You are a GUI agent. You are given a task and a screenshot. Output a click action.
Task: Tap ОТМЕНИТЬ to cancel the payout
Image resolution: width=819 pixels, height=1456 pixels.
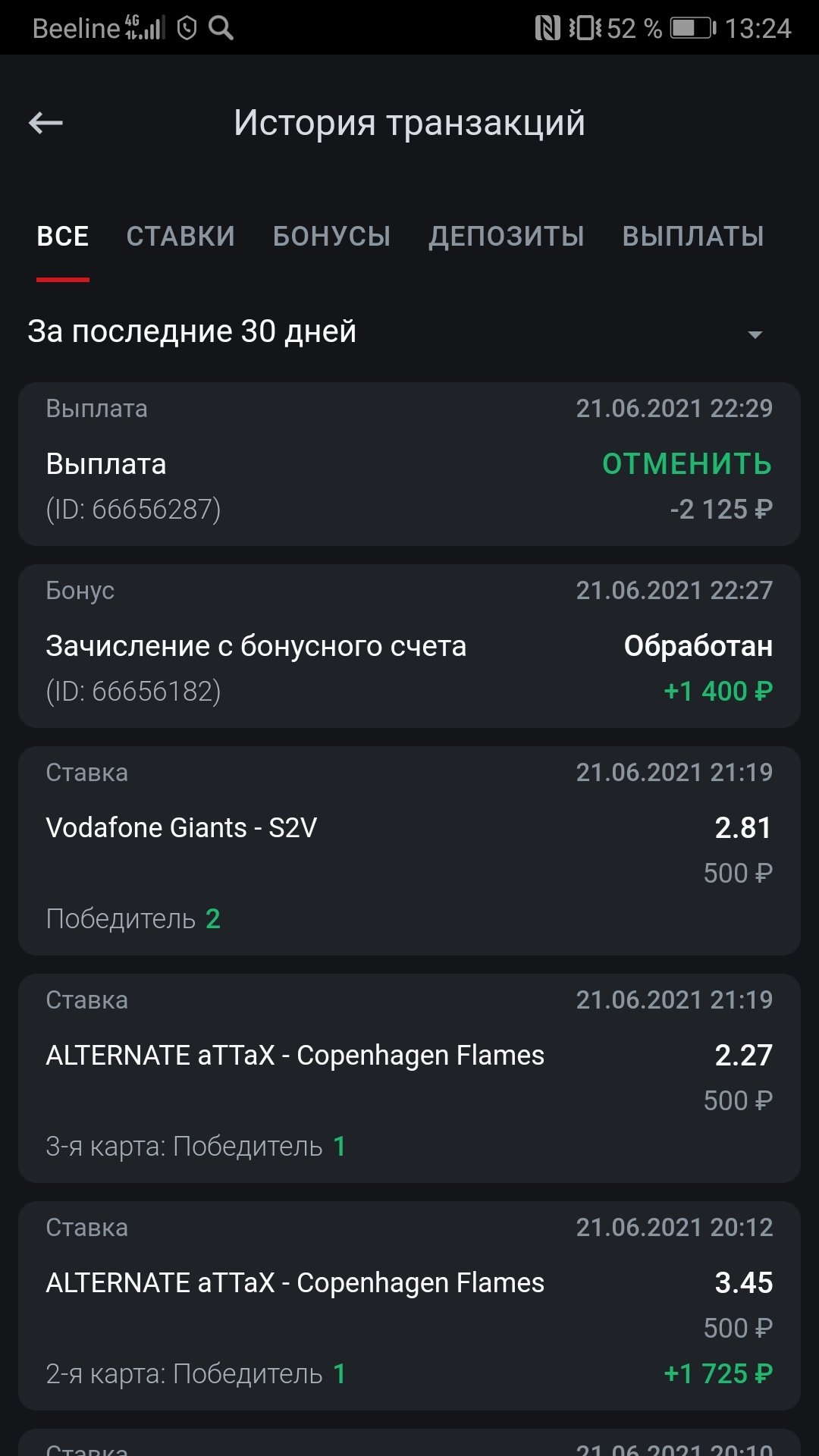pyautogui.click(x=687, y=464)
